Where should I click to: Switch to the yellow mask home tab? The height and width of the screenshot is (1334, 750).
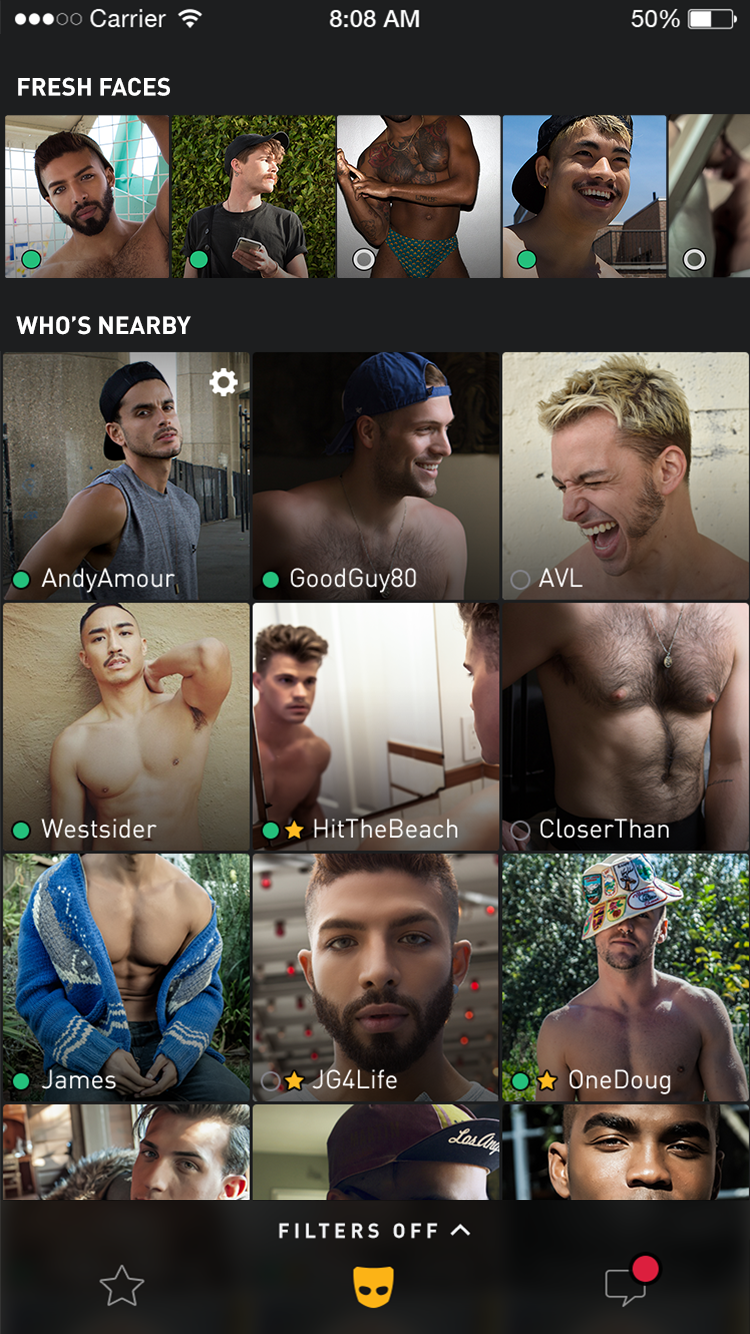point(374,1286)
